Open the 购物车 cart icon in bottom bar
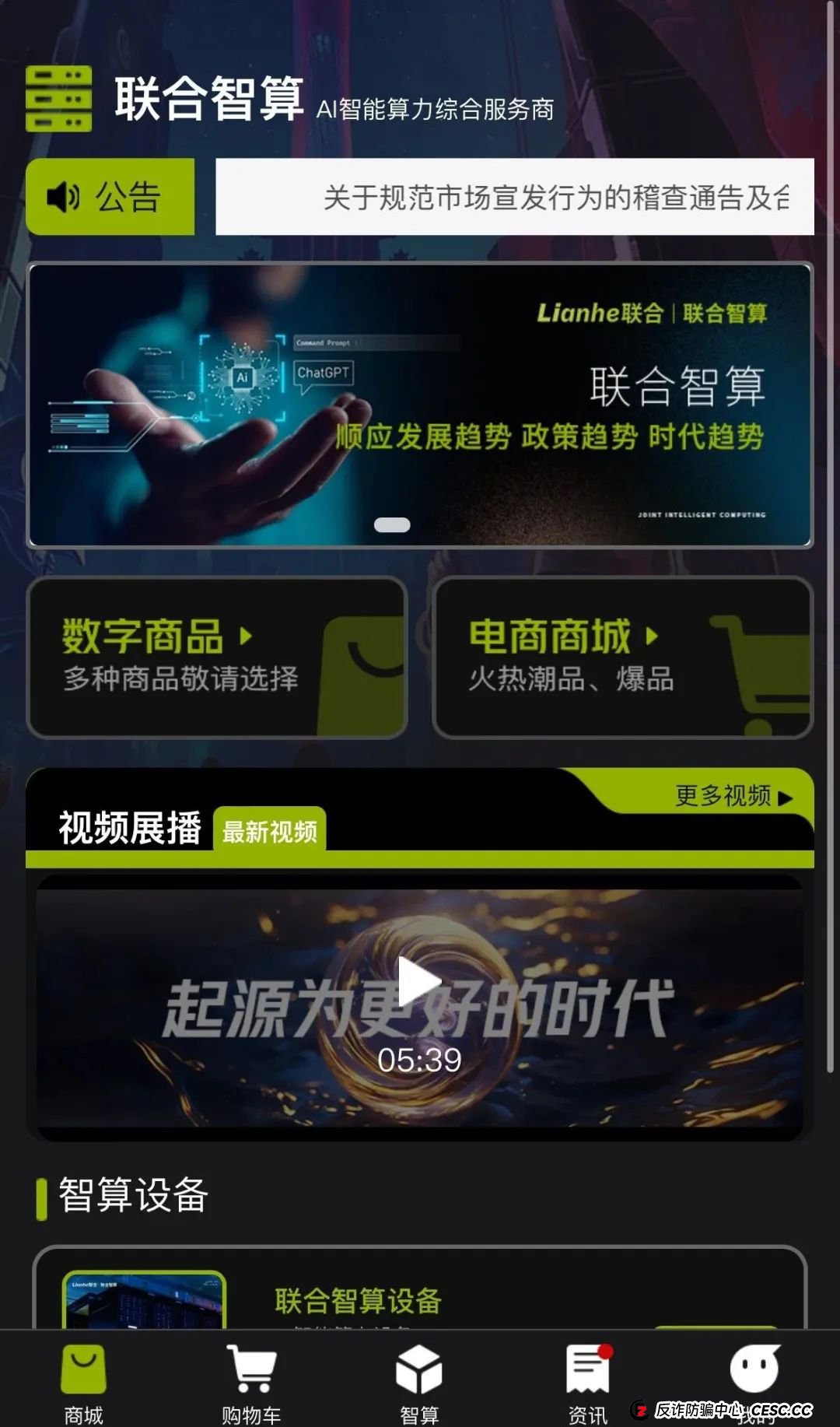This screenshot has width=840, height=1427. pyautogui.click(x=250, y=1374)
